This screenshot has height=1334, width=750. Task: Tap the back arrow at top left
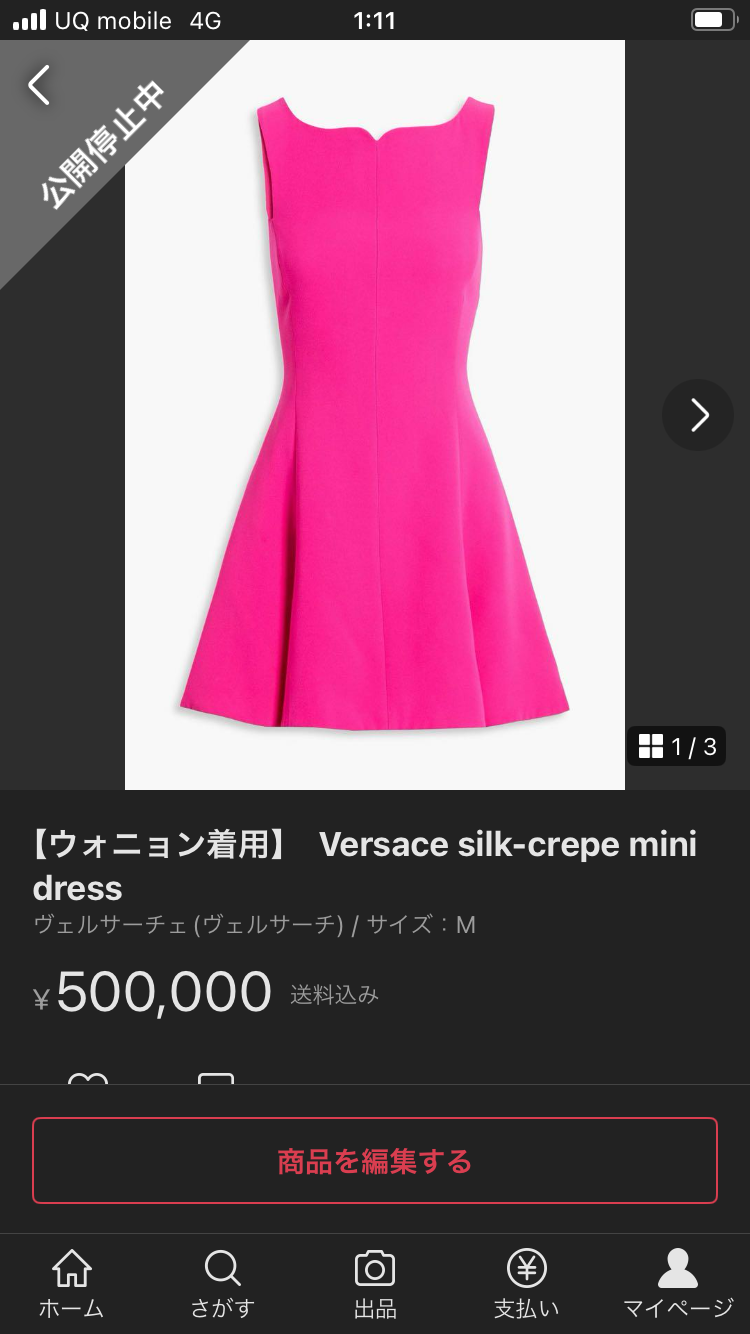coord(40,86)
